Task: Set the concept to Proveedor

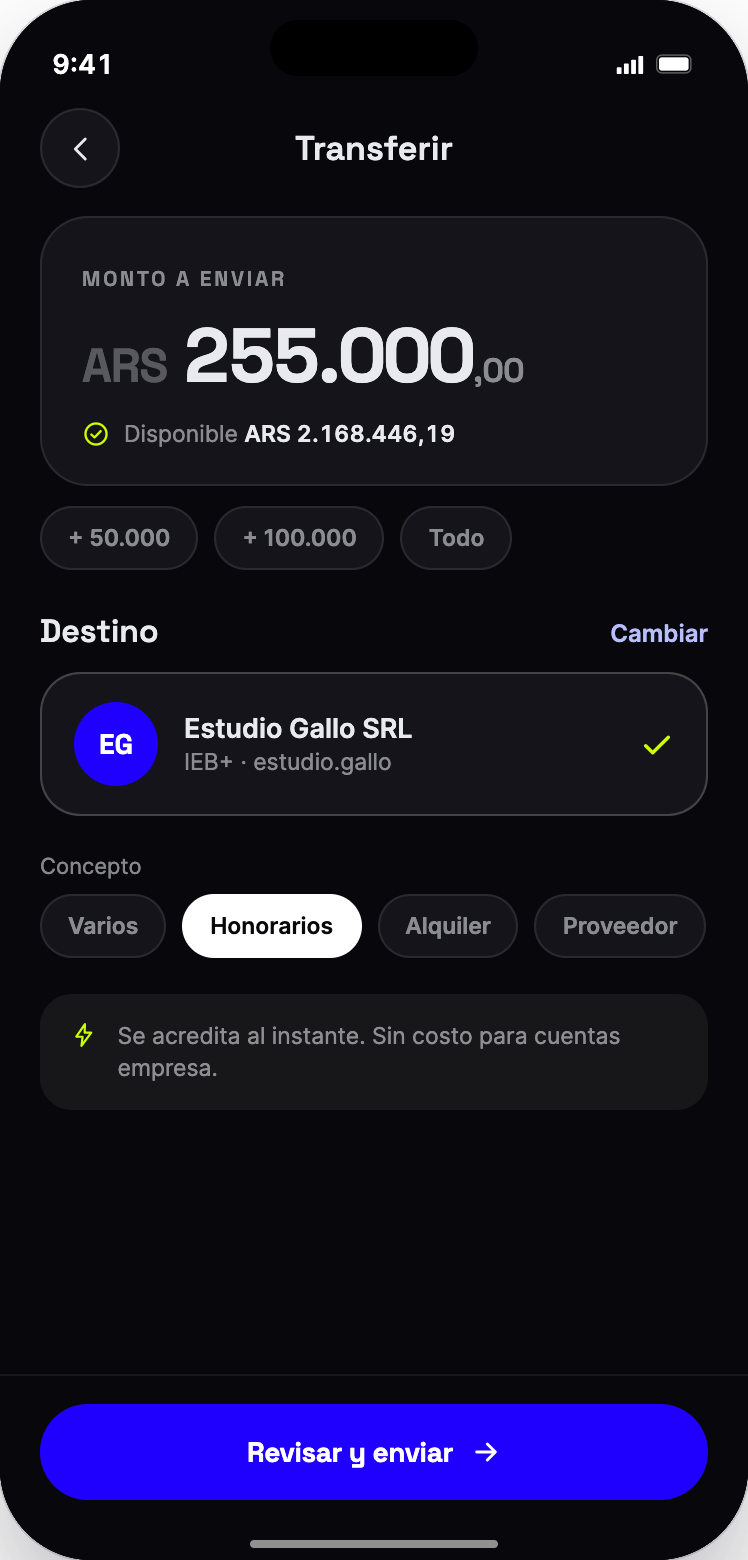Action: [x=620, y=926]
